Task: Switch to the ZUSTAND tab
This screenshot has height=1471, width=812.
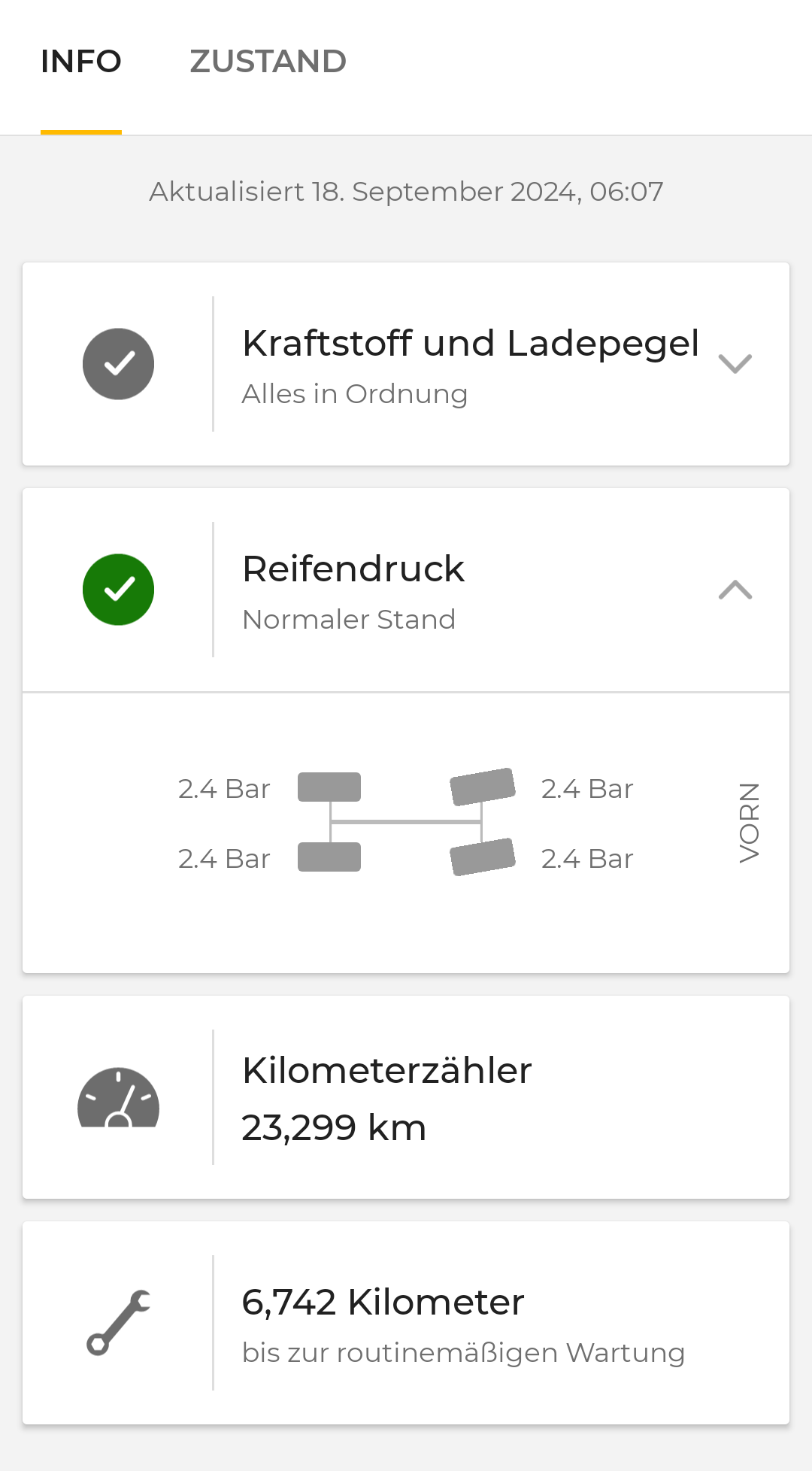Action: point(268,62)
